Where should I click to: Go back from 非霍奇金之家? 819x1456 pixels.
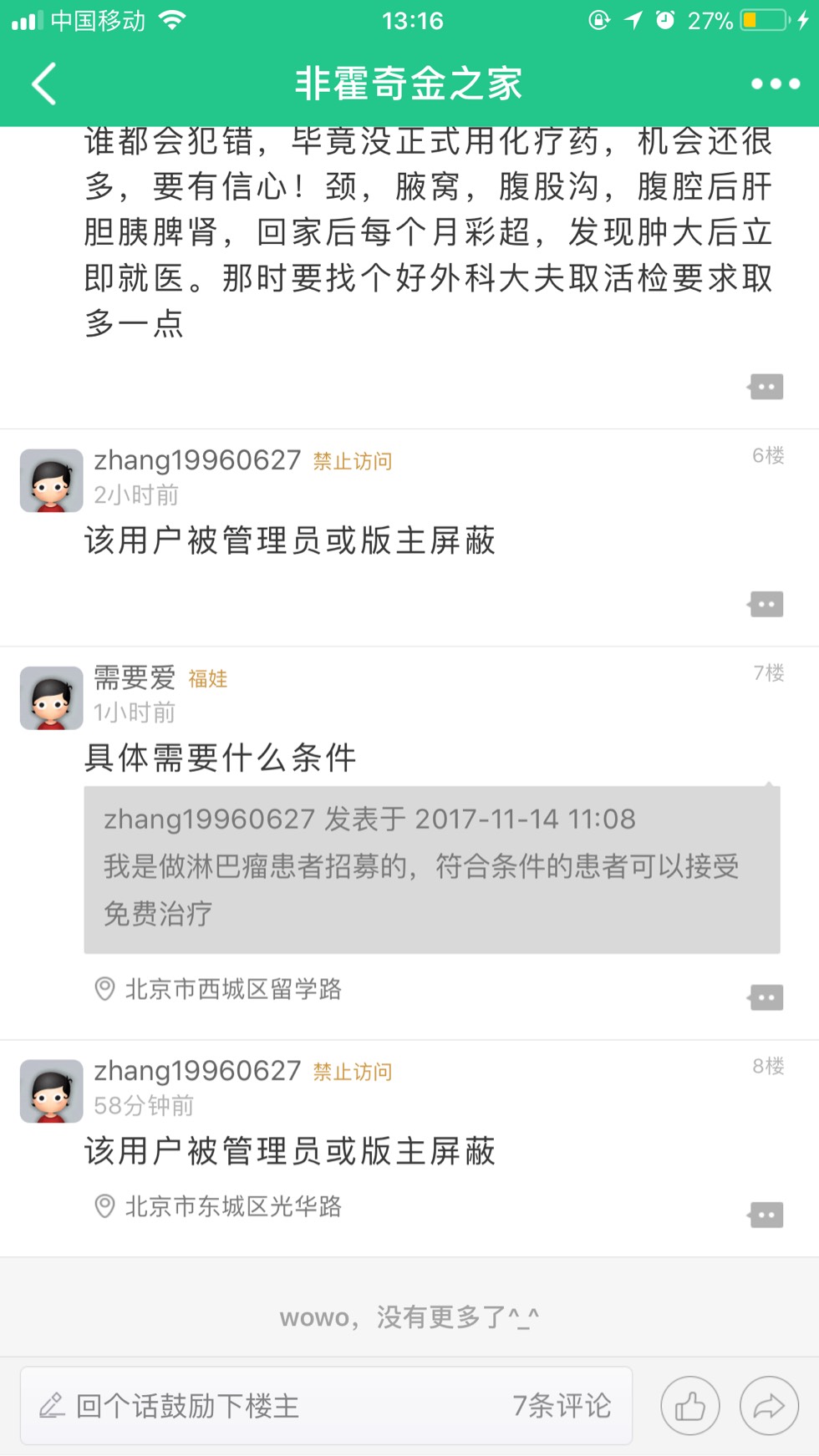(43, 84)
